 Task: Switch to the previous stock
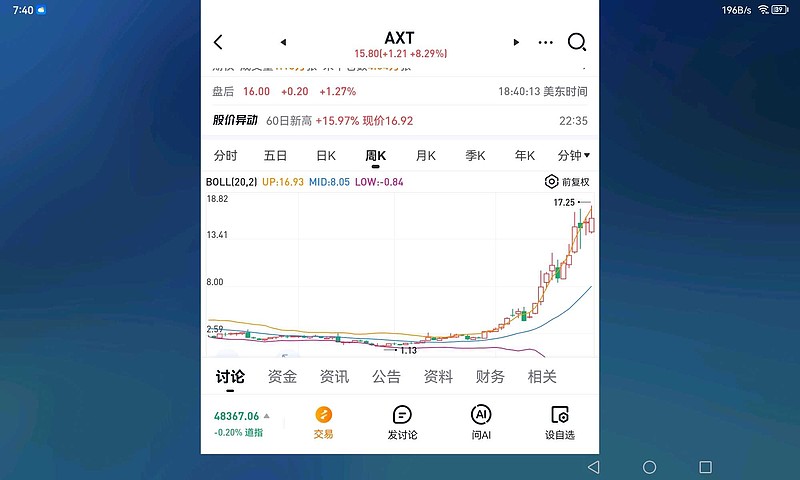pos(283,42)
